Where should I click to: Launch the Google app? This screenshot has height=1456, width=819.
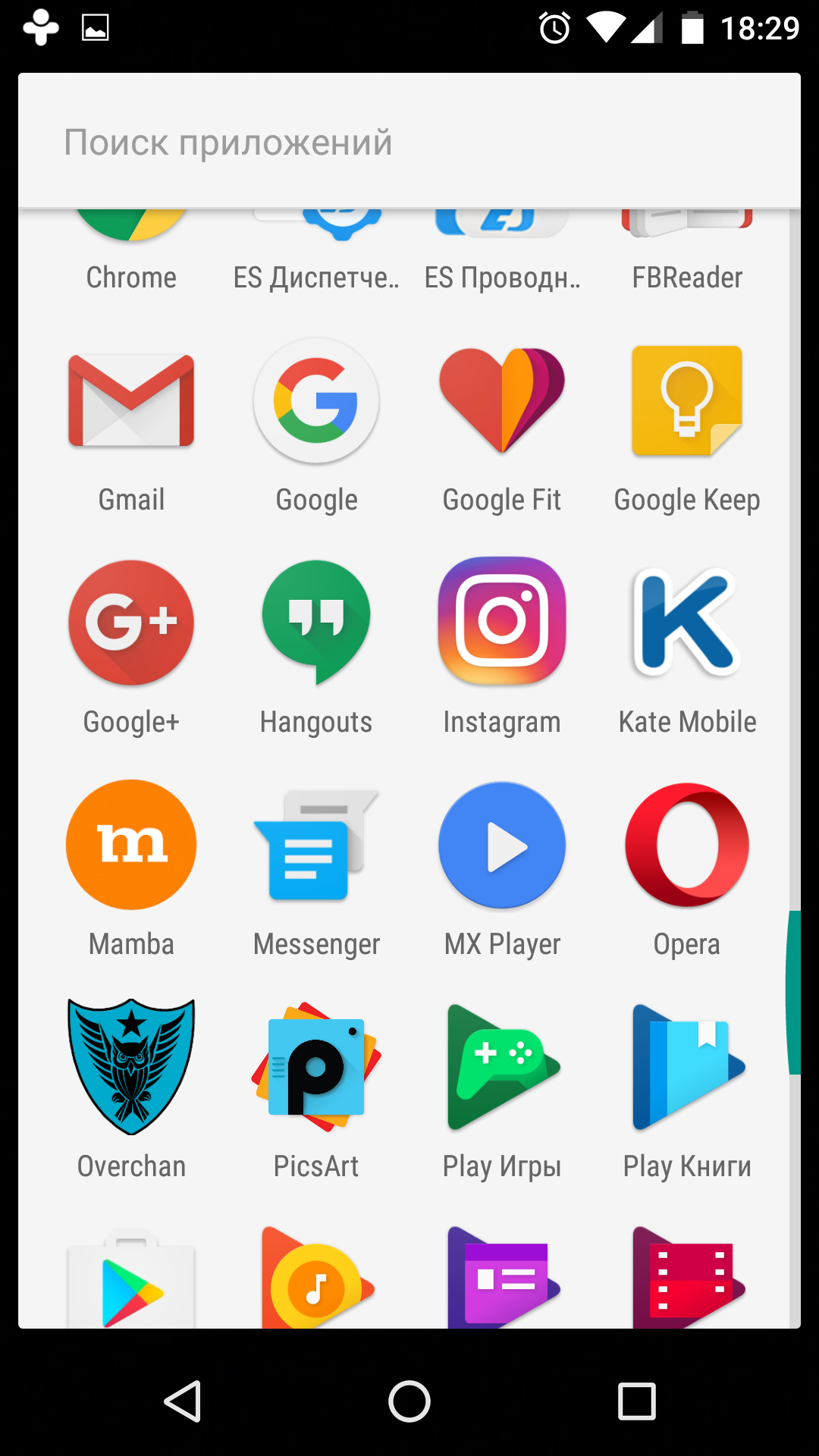click(x=316, y=400)
